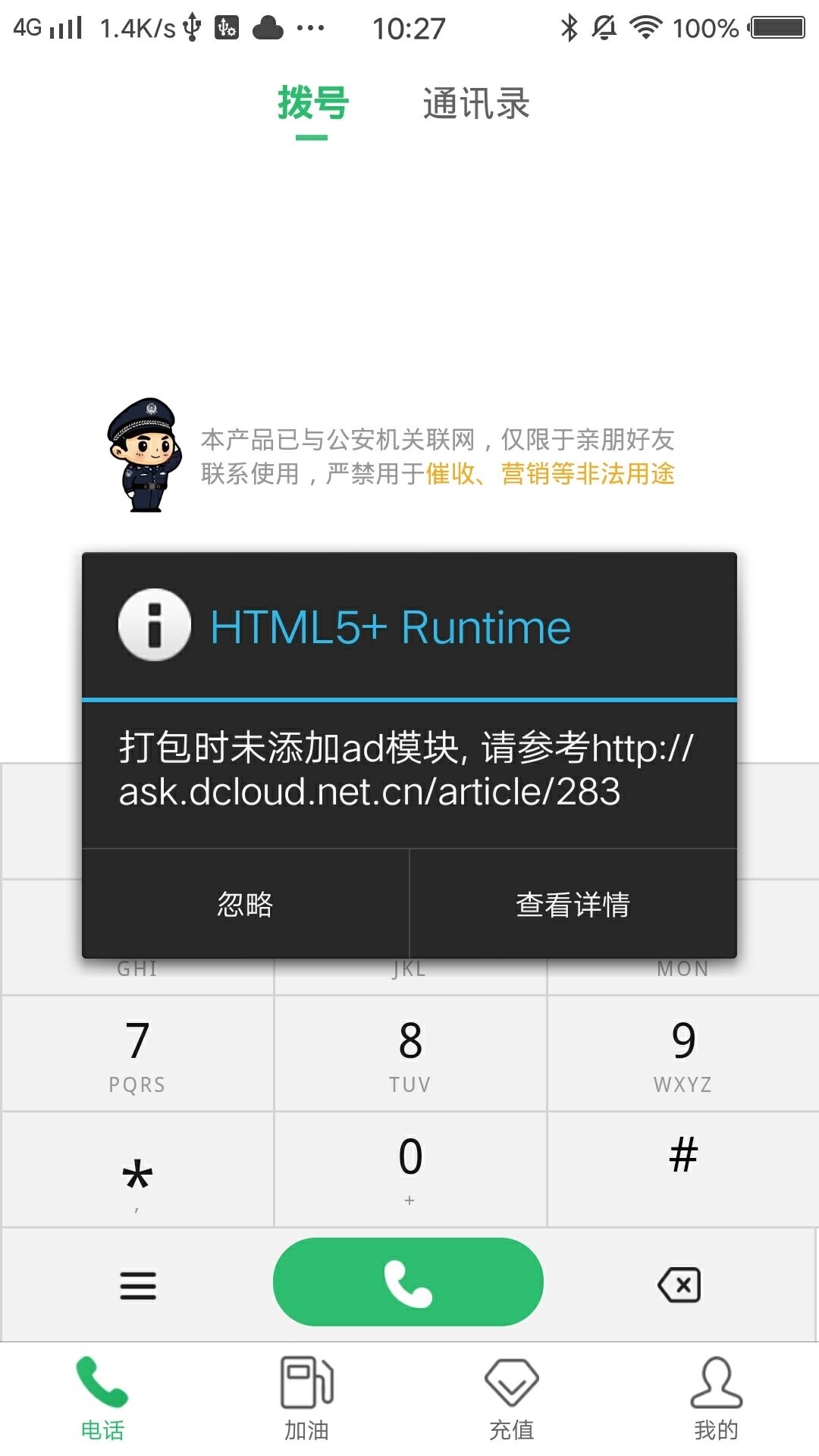Dismiss the dialog with 忽略

[245, 904]
